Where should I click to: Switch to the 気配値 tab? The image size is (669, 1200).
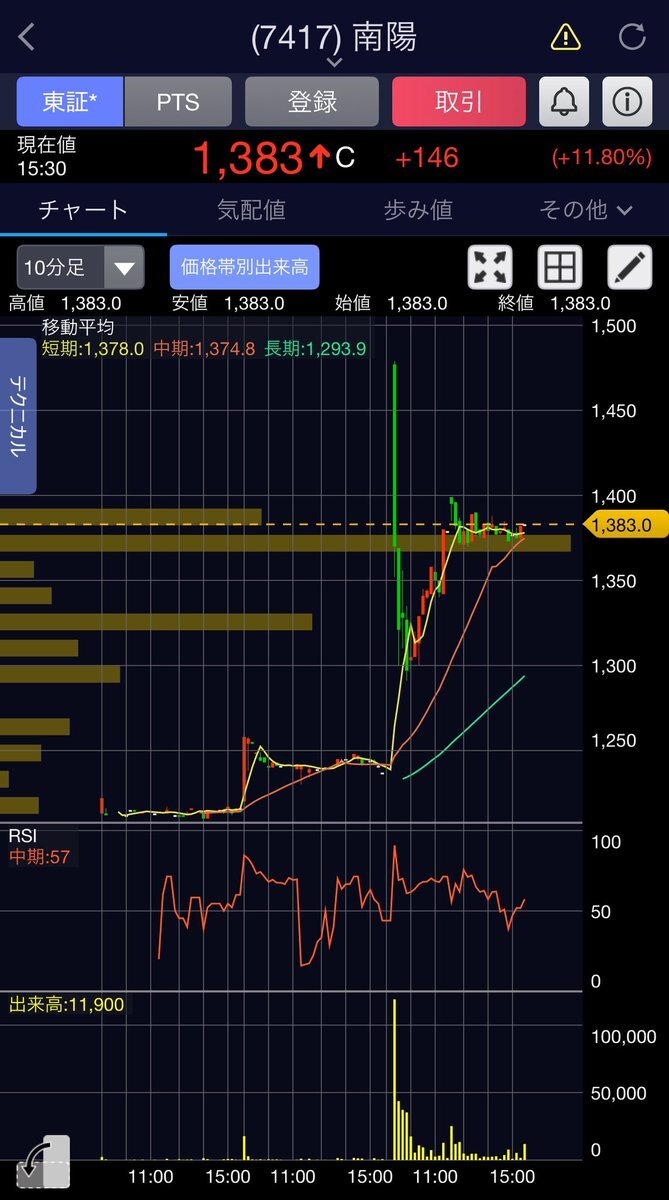pyautogui.click(x=251, y=209)
